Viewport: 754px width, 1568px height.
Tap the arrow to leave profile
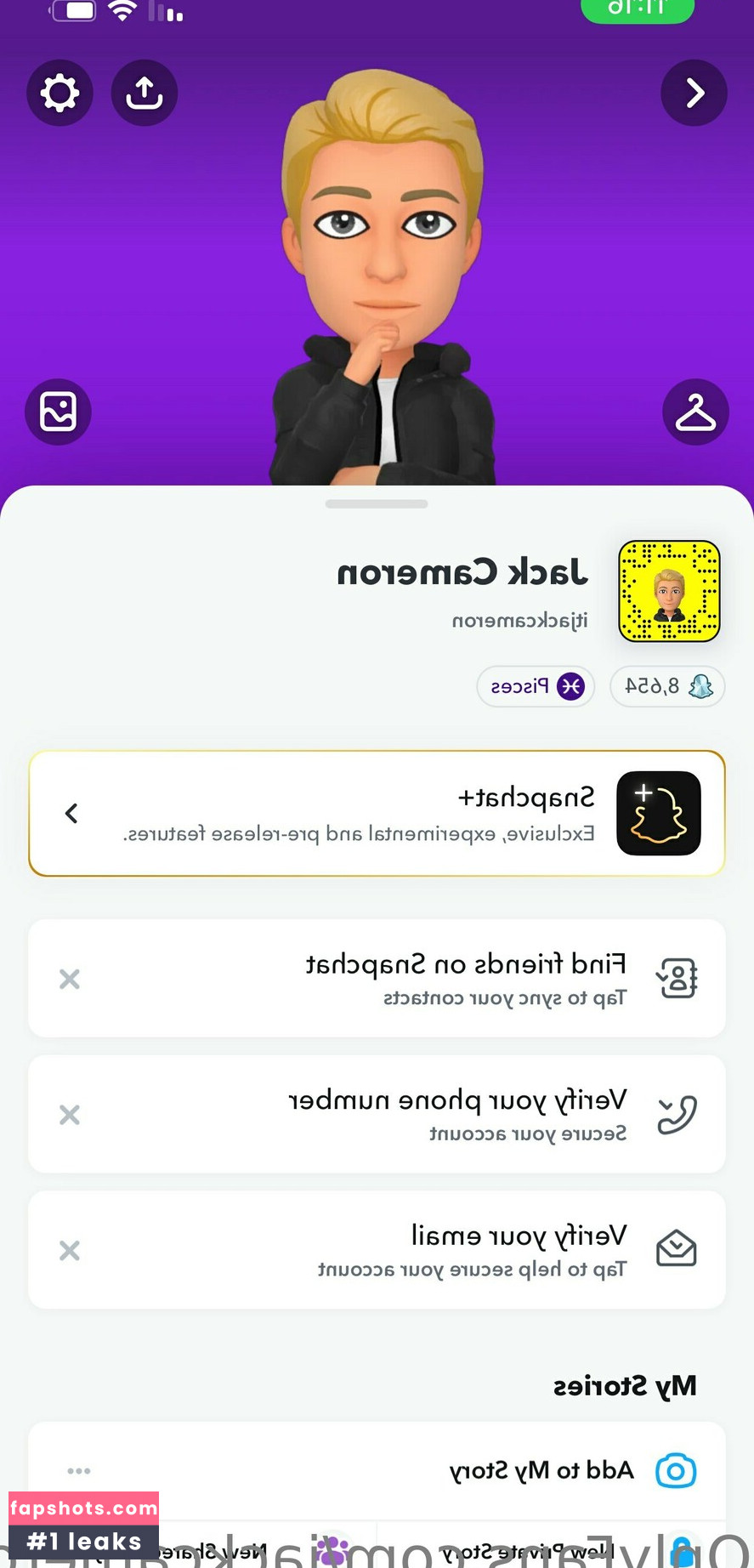(694, 93)
